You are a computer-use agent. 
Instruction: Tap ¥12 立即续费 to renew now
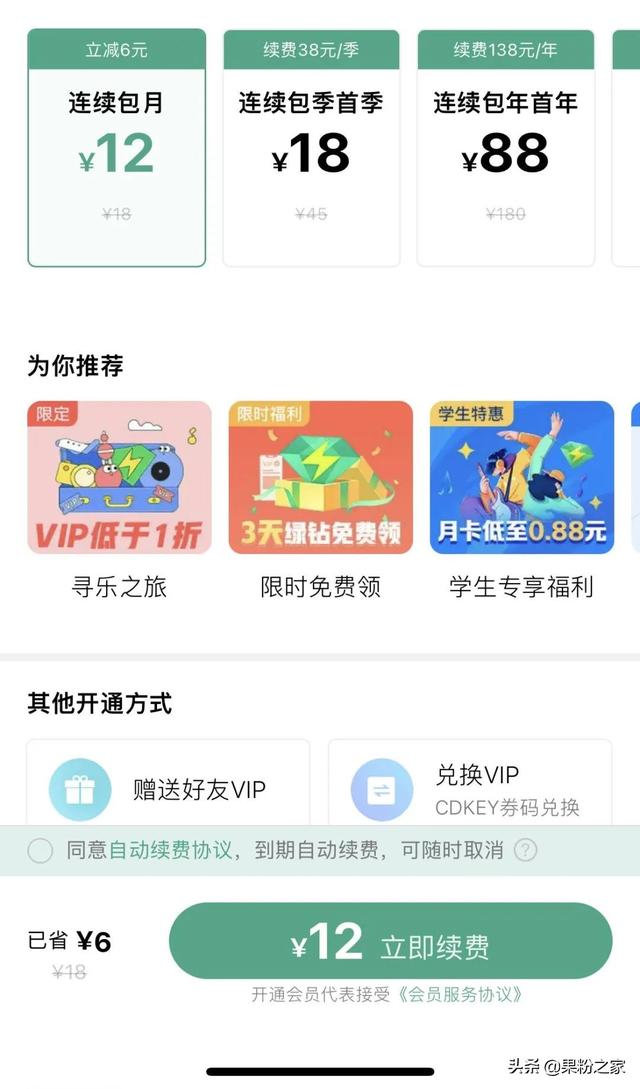pos(390,942)
